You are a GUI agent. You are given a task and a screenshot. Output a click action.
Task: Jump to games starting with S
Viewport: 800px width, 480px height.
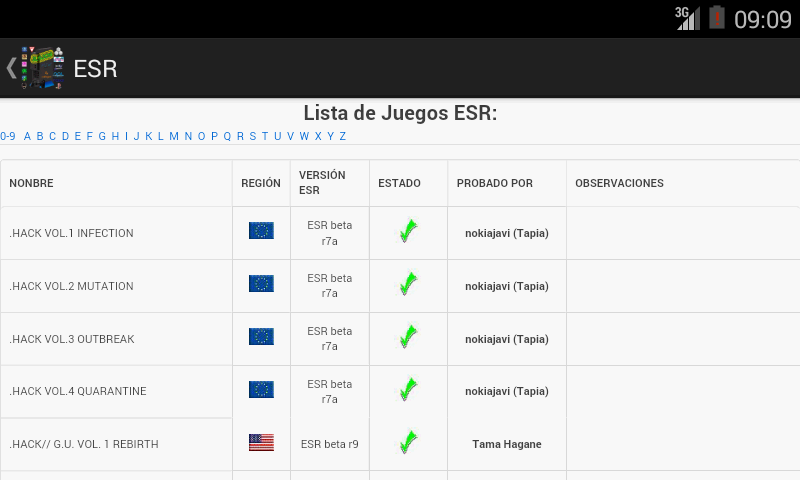pyautogui.click(x=253, y=136)
